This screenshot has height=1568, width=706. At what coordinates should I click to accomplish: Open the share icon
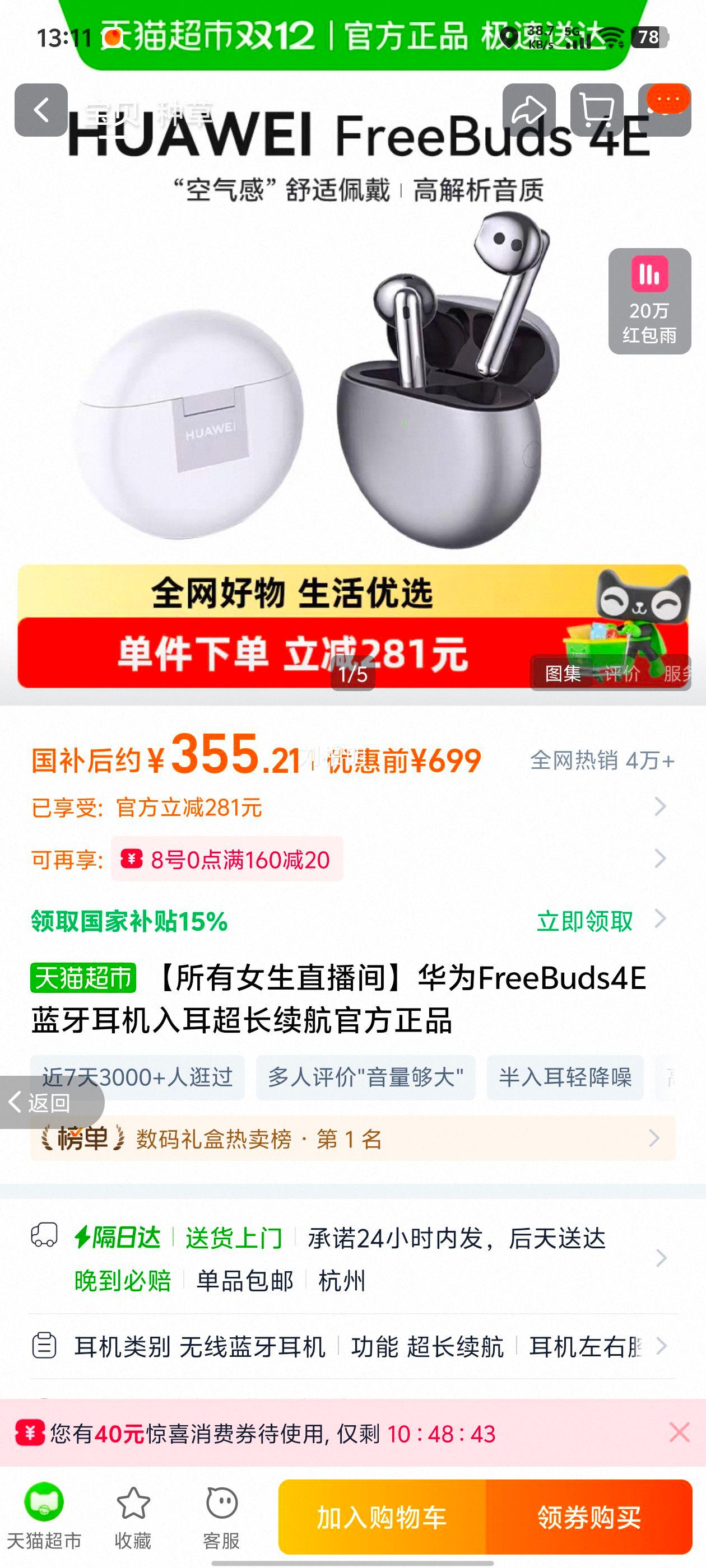[x=529, y=107]
